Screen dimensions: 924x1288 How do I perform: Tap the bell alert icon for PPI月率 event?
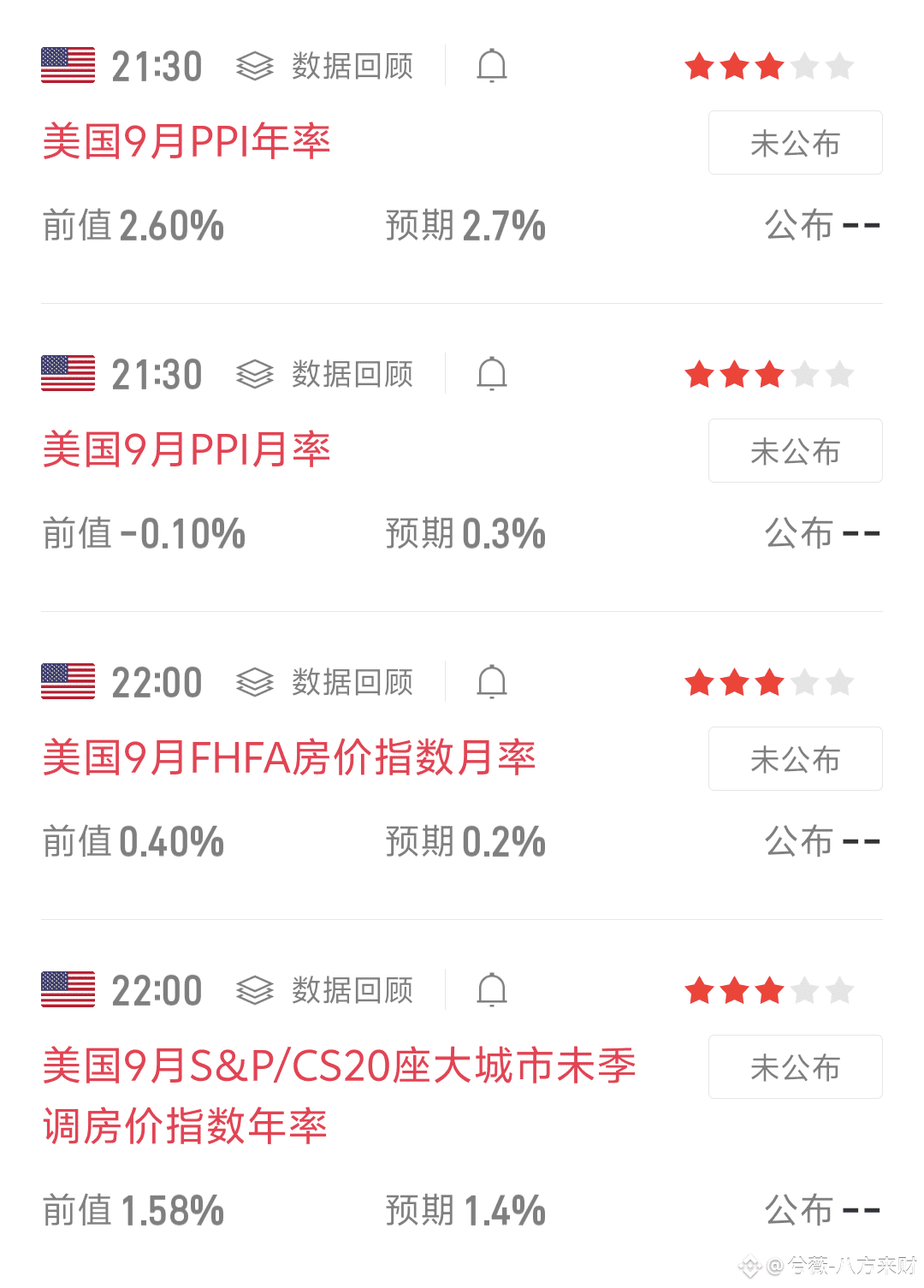tap(492, 374)
